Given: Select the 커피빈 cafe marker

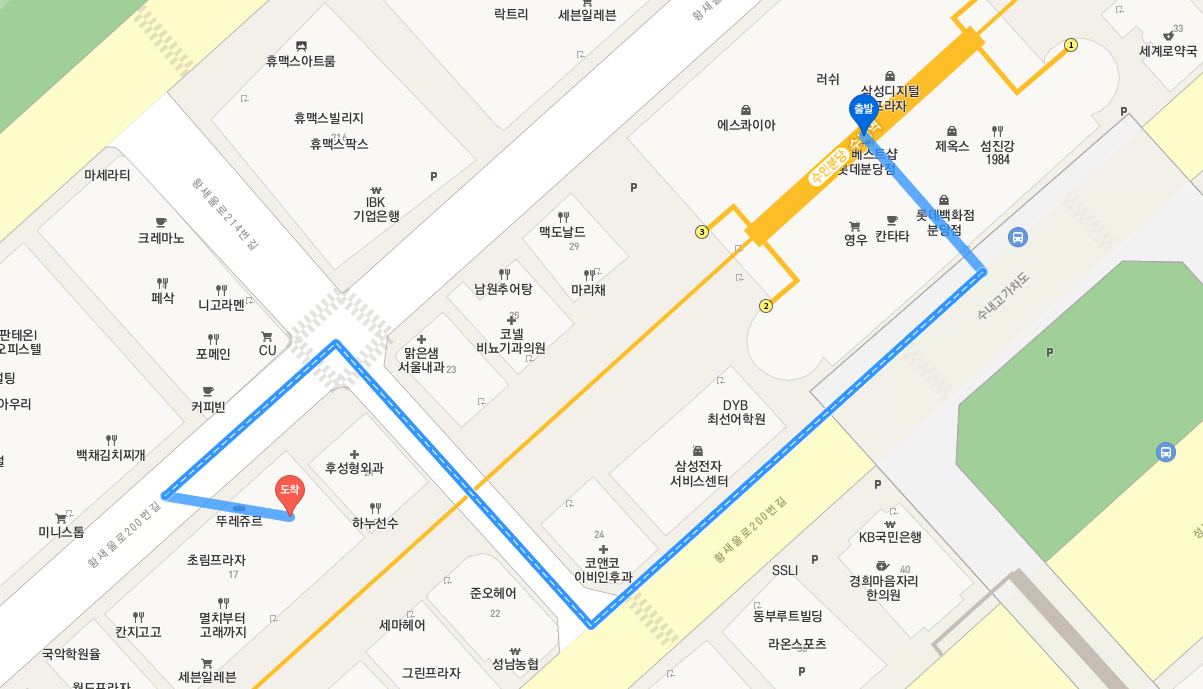Looking at the screenshot, I should pos(208,392).
